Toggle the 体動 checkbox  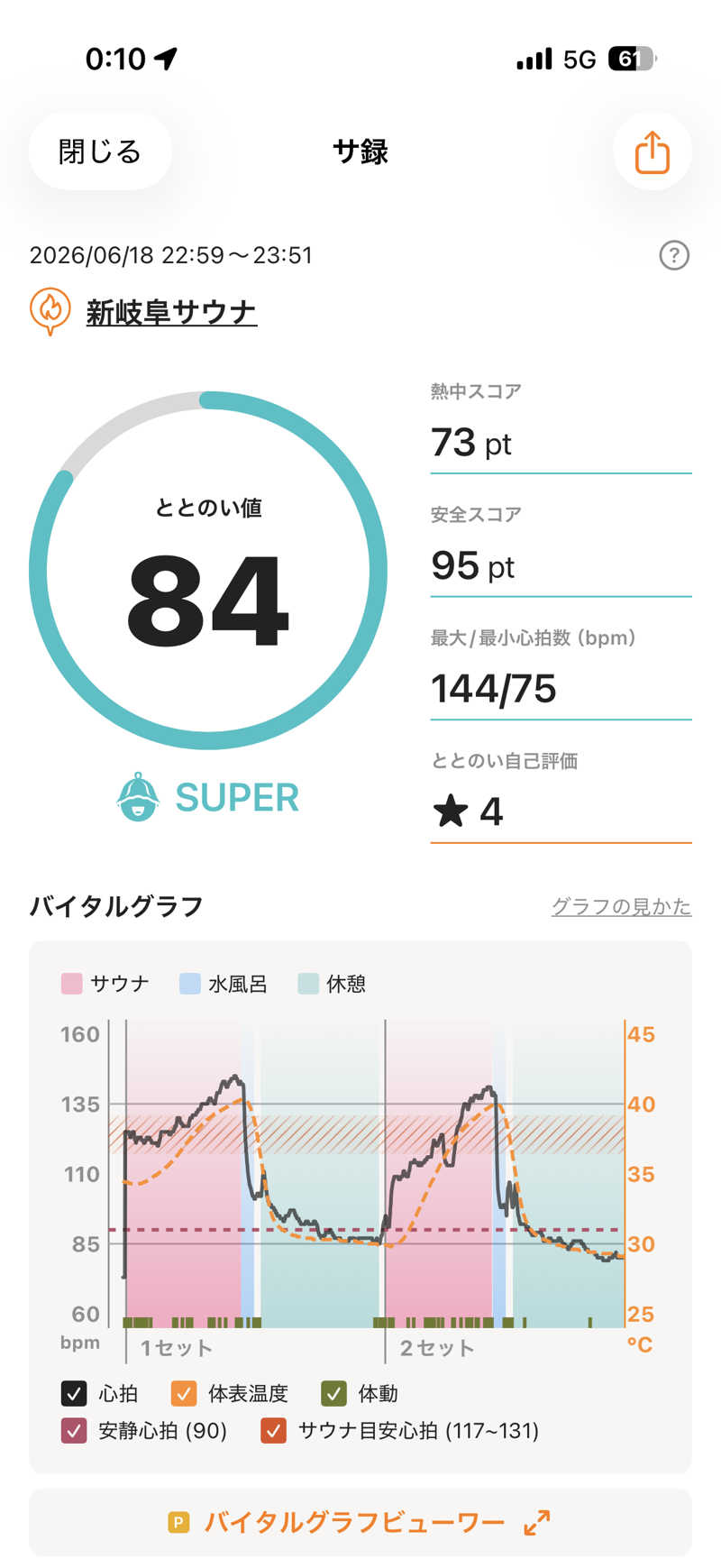click(333, 1393)
